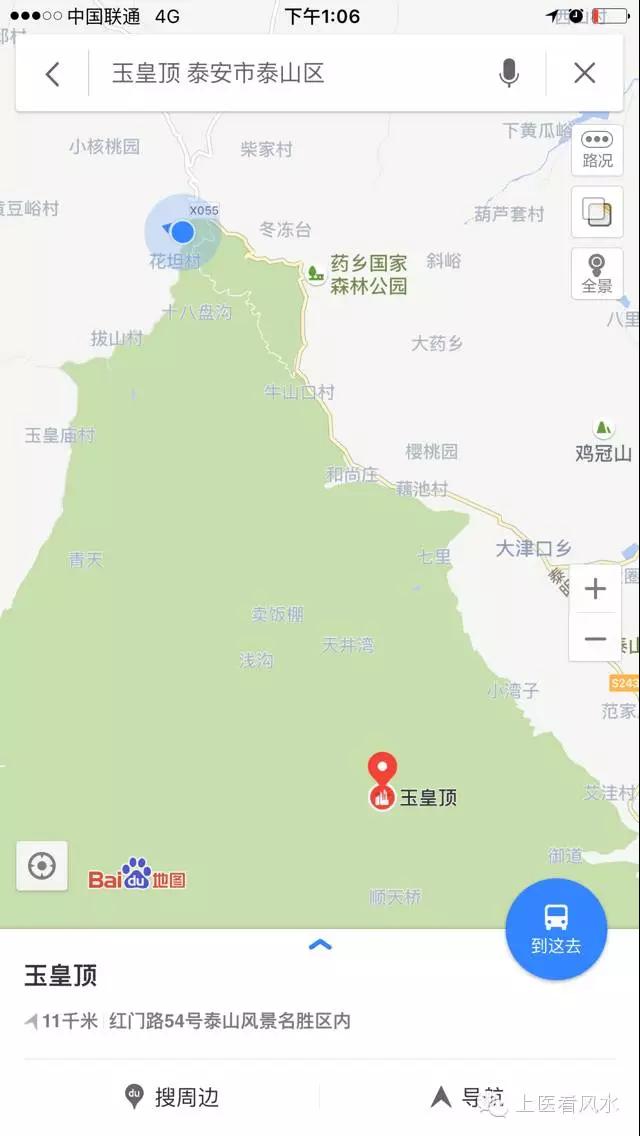The image size is (640, 1136).
Task: Recenter map on my location
Action: [42, 865]
